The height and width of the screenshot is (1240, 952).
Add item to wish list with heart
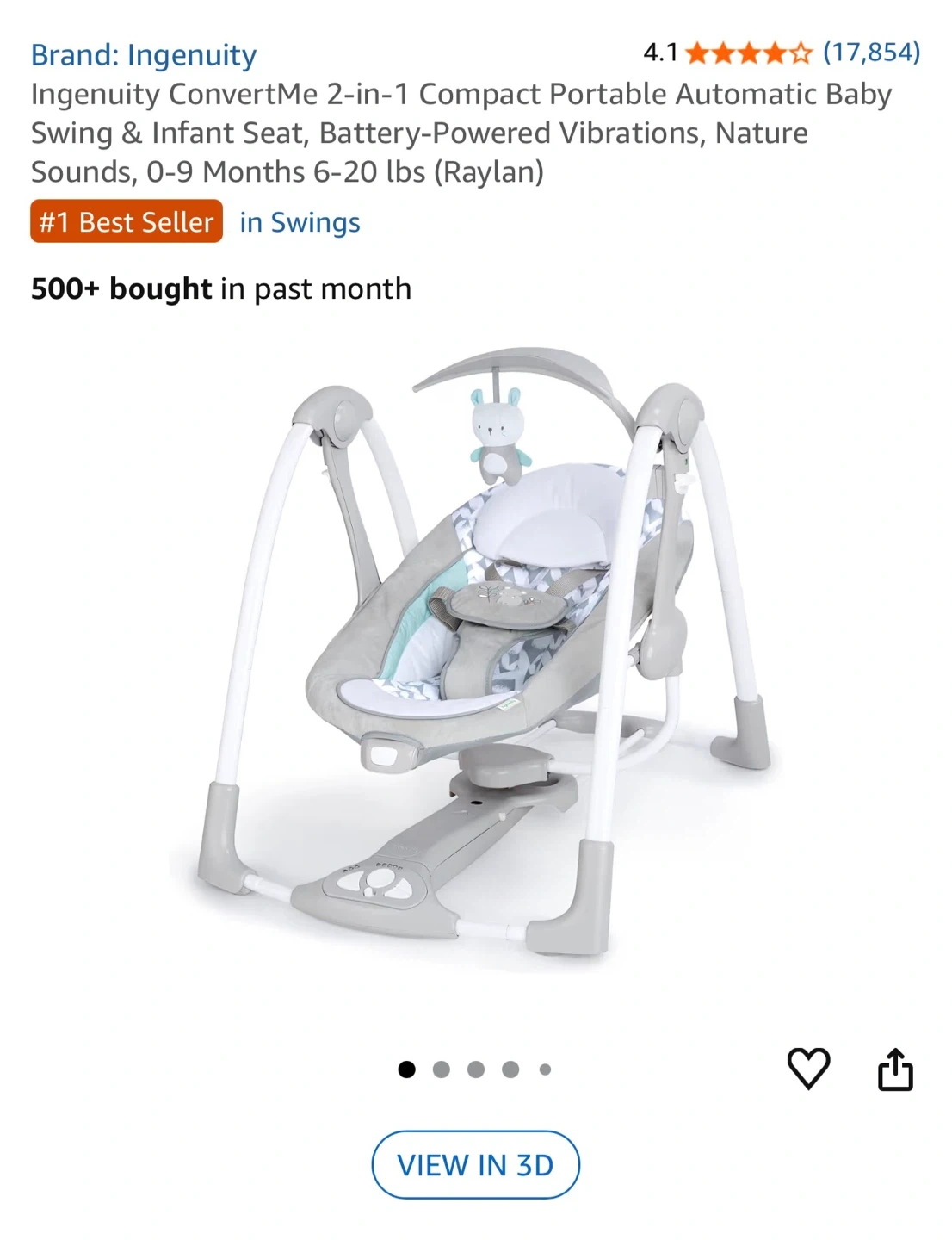coord(808,1069)
